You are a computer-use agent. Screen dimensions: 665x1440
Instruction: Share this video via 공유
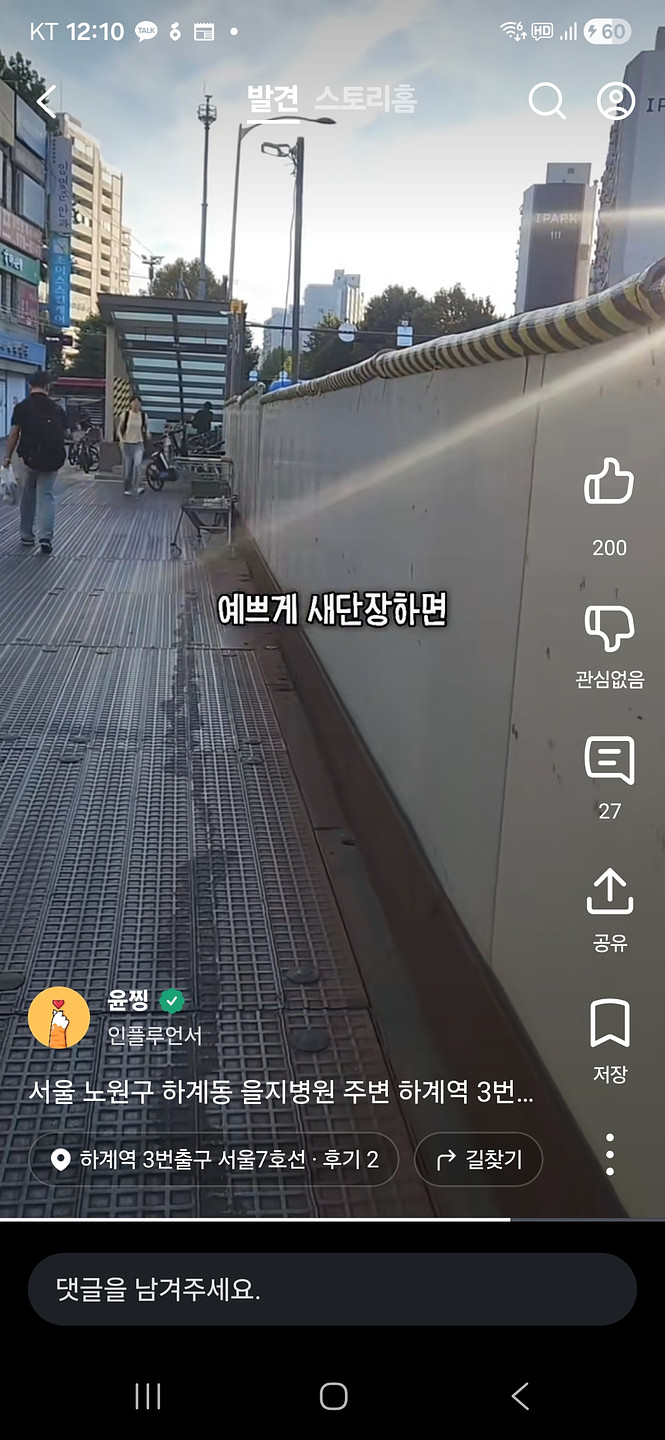click(x=609, y=892)
